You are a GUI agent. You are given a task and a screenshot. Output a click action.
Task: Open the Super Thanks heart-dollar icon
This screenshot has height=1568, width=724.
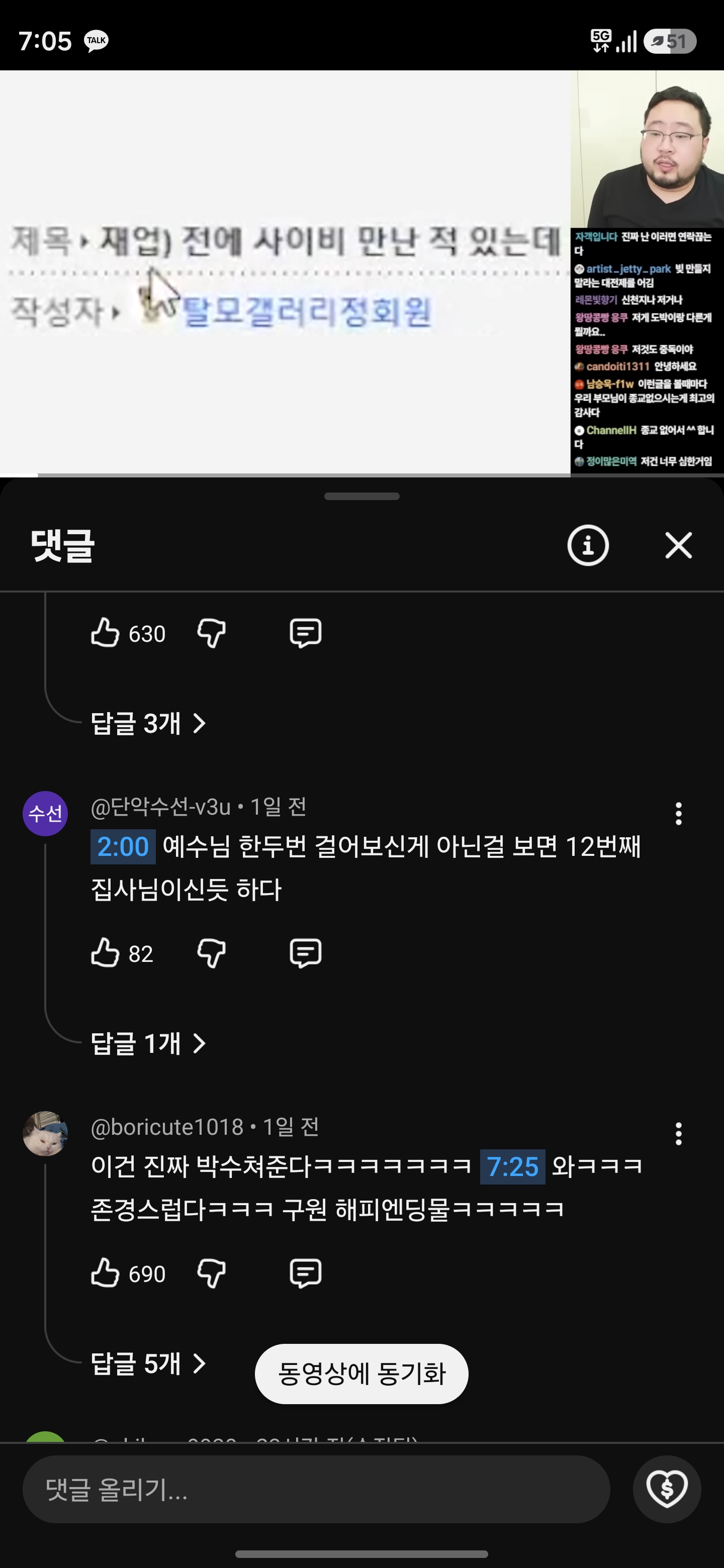click(667, 1490)
